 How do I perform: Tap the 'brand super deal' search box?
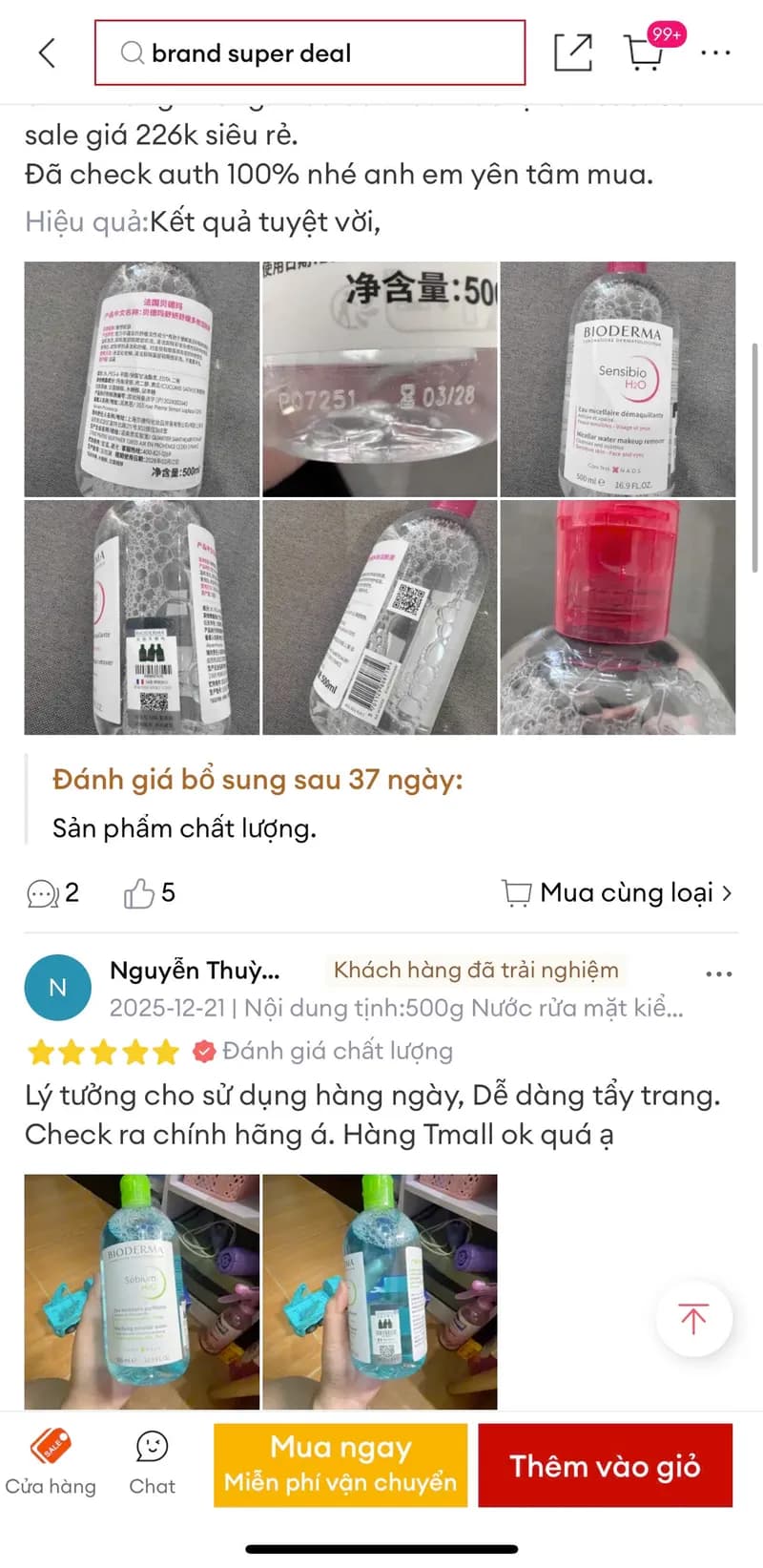pyautogui.click(x=309, y=53)
